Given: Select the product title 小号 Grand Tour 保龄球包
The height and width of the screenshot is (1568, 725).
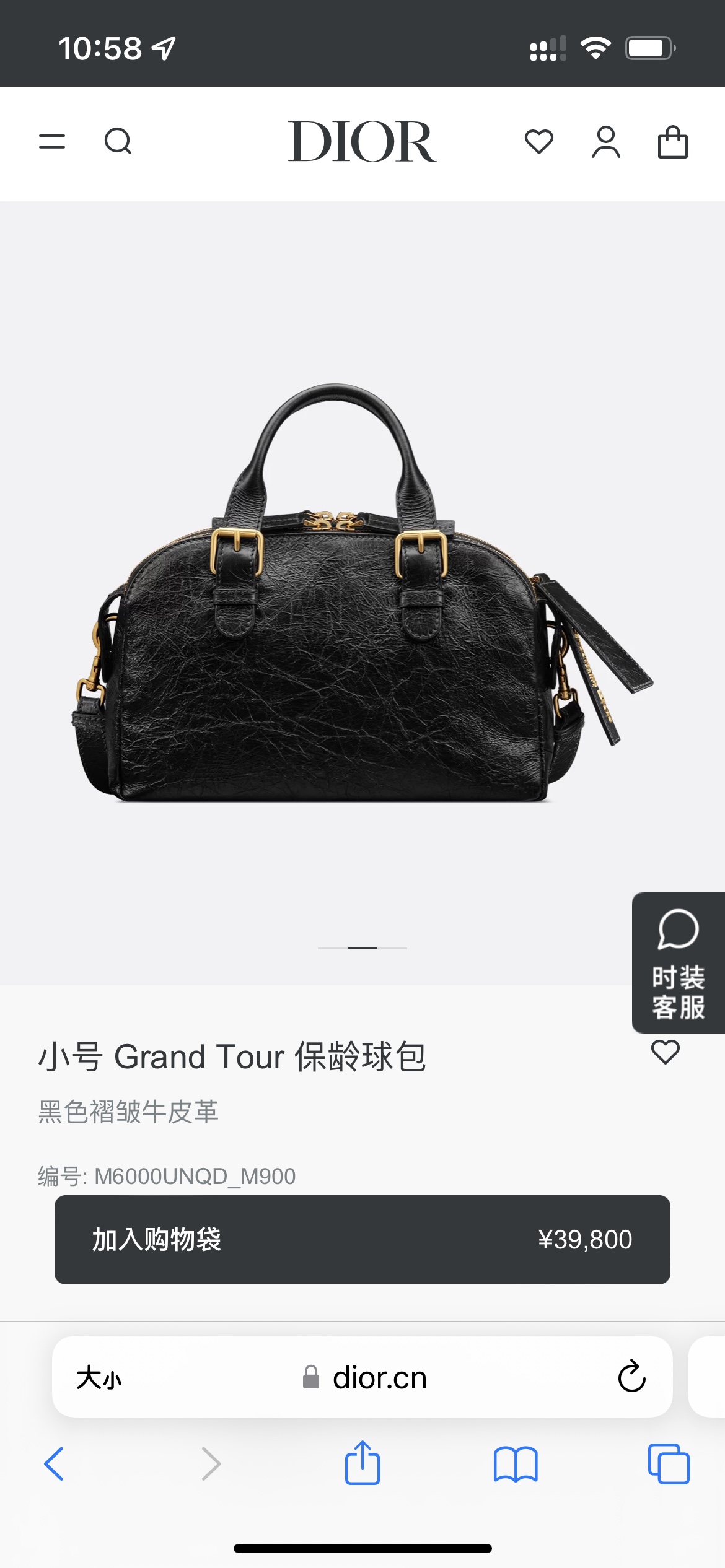Looking at the screenshot, I should pos(232,1055).
